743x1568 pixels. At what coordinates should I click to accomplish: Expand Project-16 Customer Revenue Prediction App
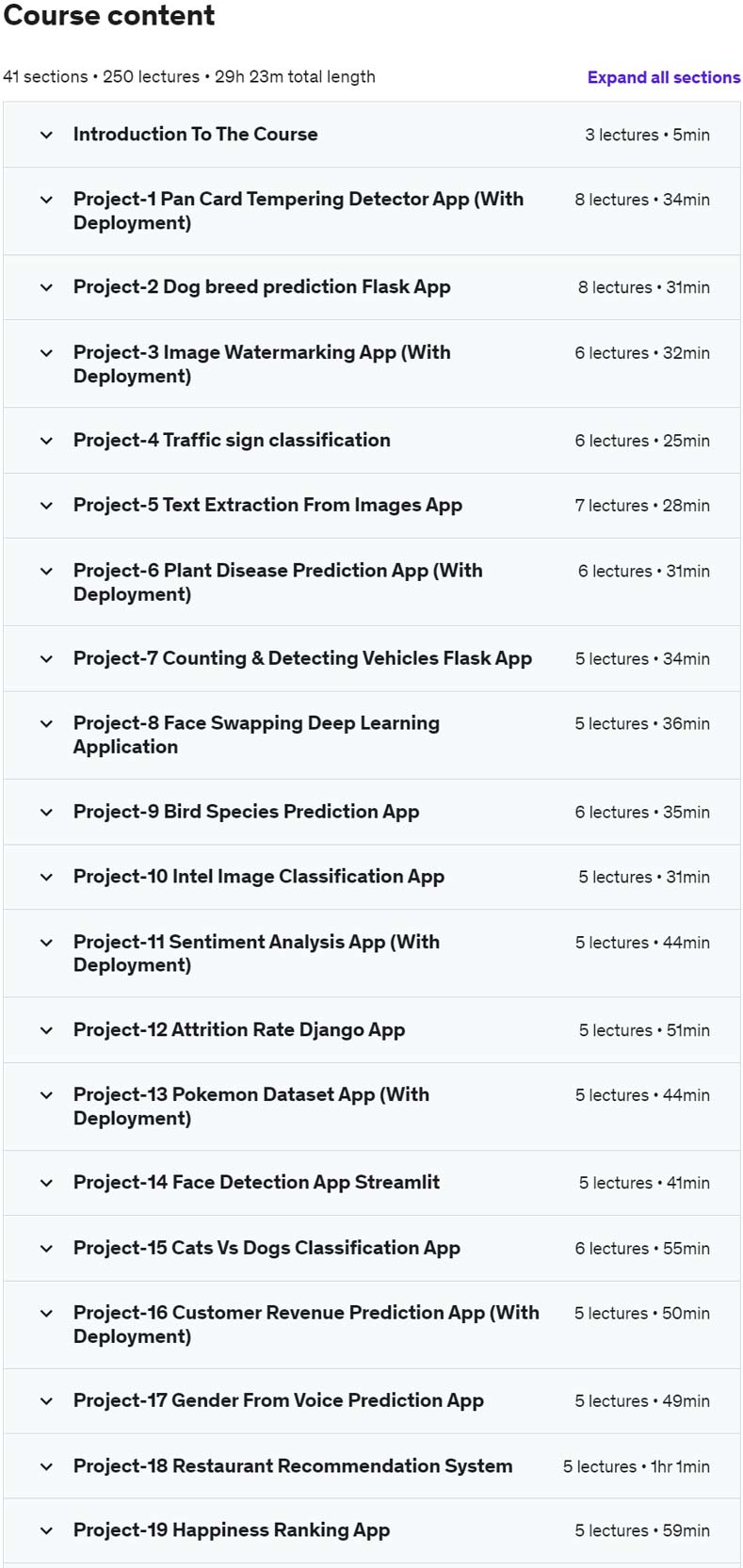coord(372,1325)
